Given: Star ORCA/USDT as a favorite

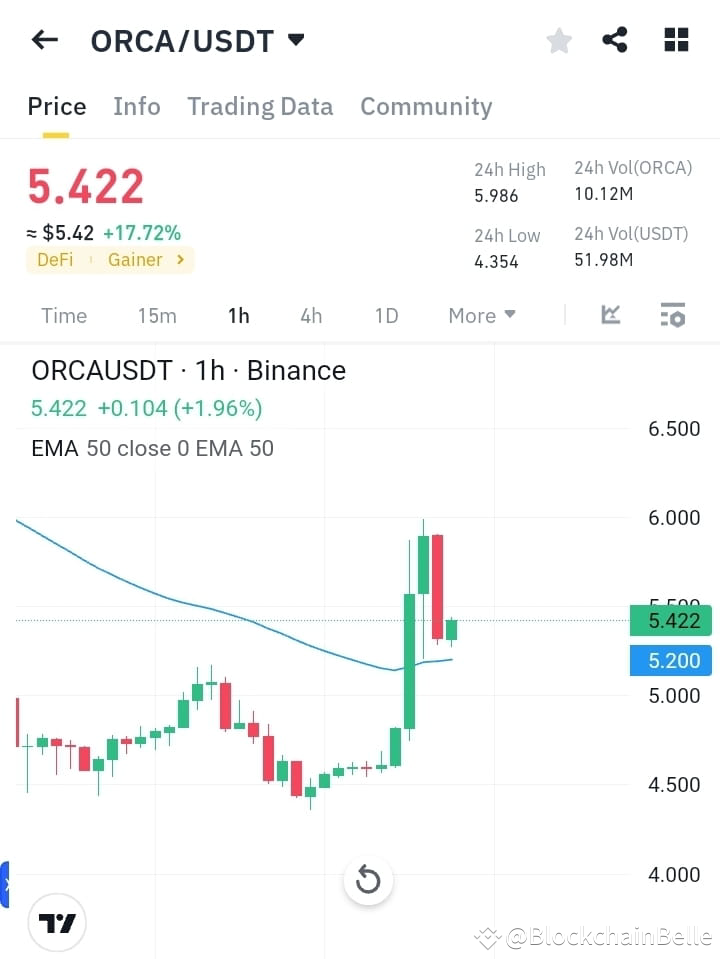Looking at the screenshot, I should (x=558, y=40).
